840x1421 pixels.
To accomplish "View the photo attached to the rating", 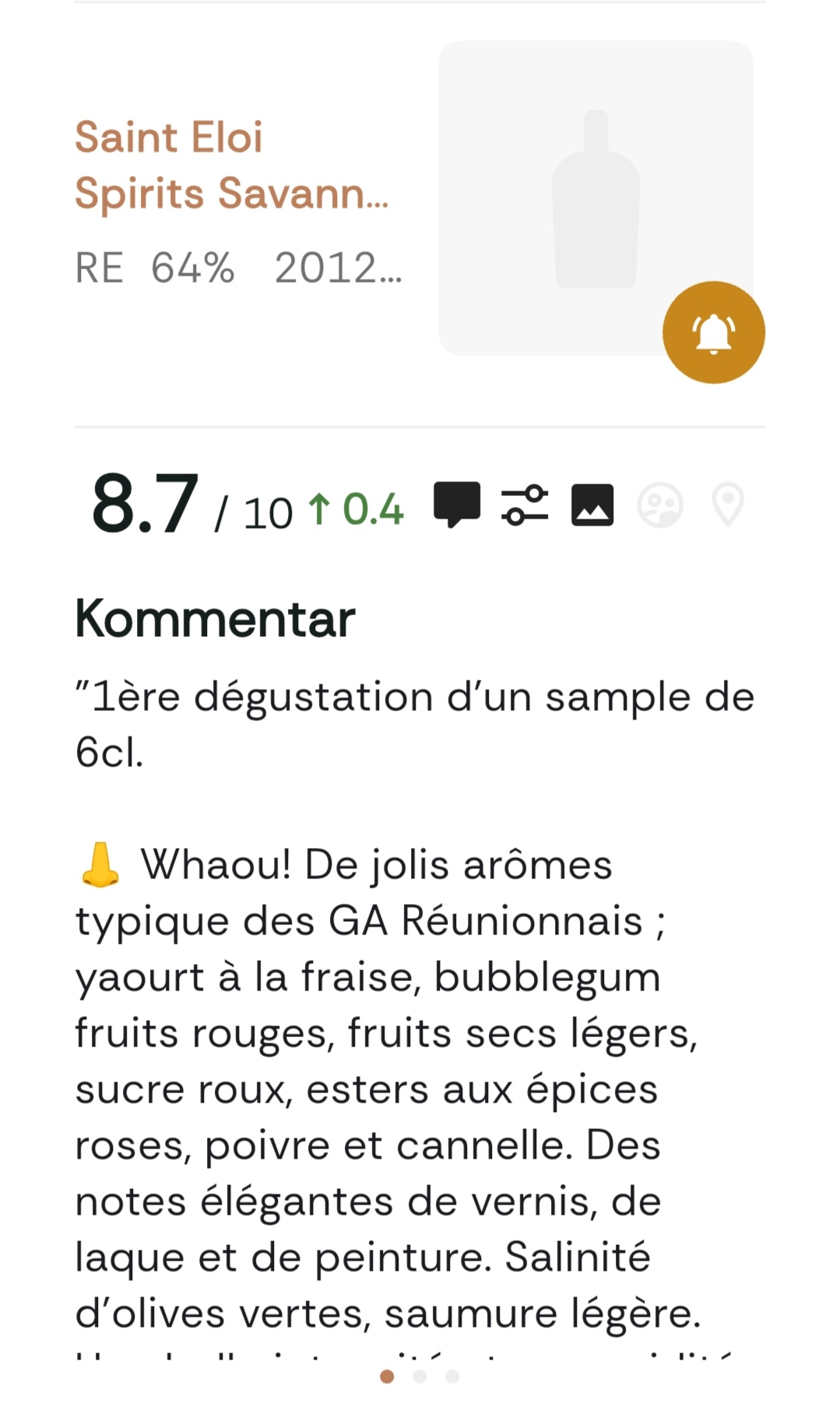I will tap(592, 505).
